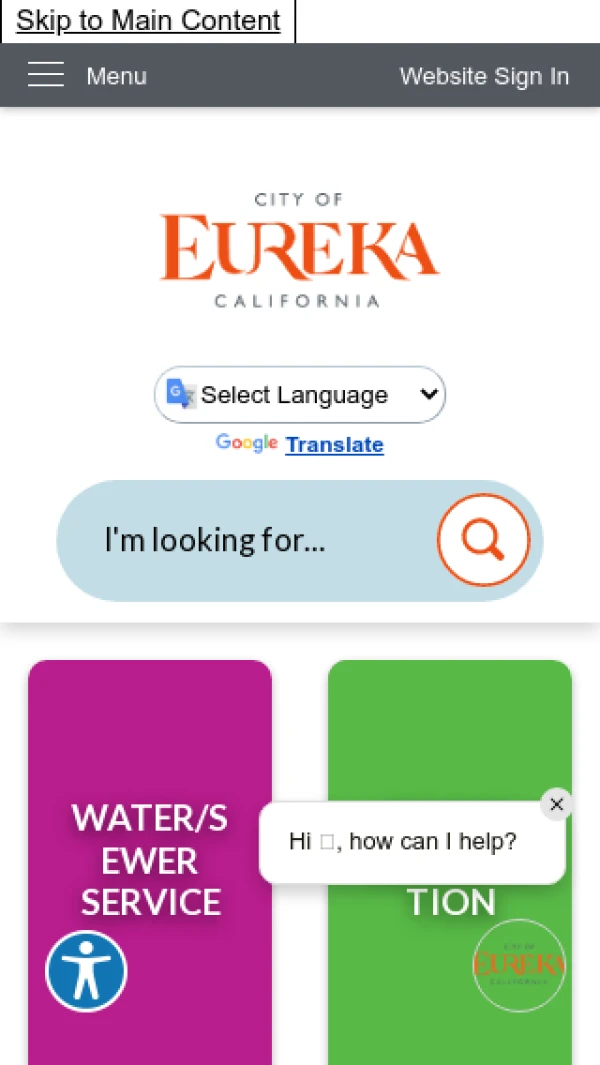Tap Website Sign In
The width and height of the screenshot is (600, 1065).
click(x=484, y=76)
